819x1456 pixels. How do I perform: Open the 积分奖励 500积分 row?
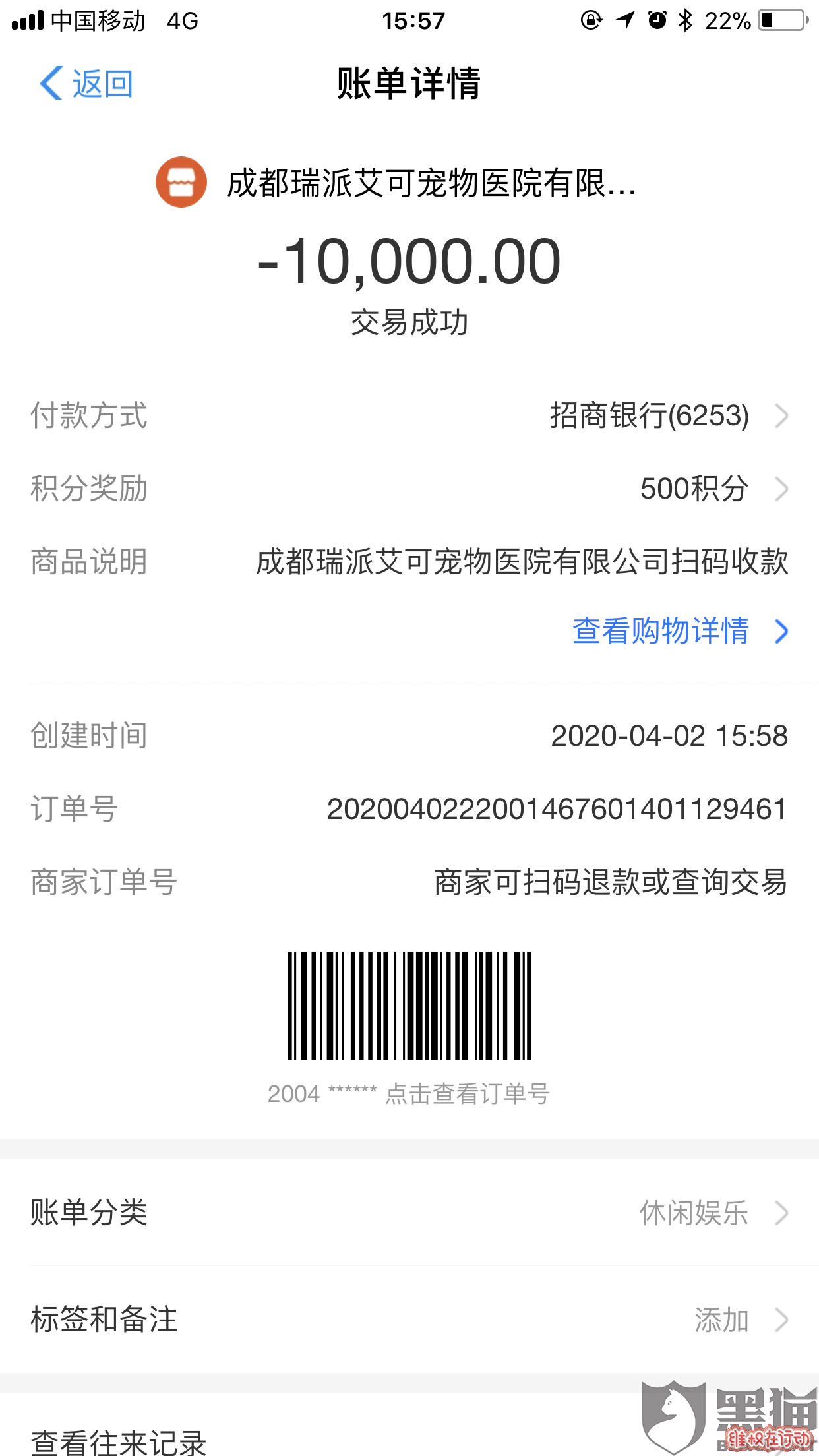pyautogui.click(x=409, y=489)
